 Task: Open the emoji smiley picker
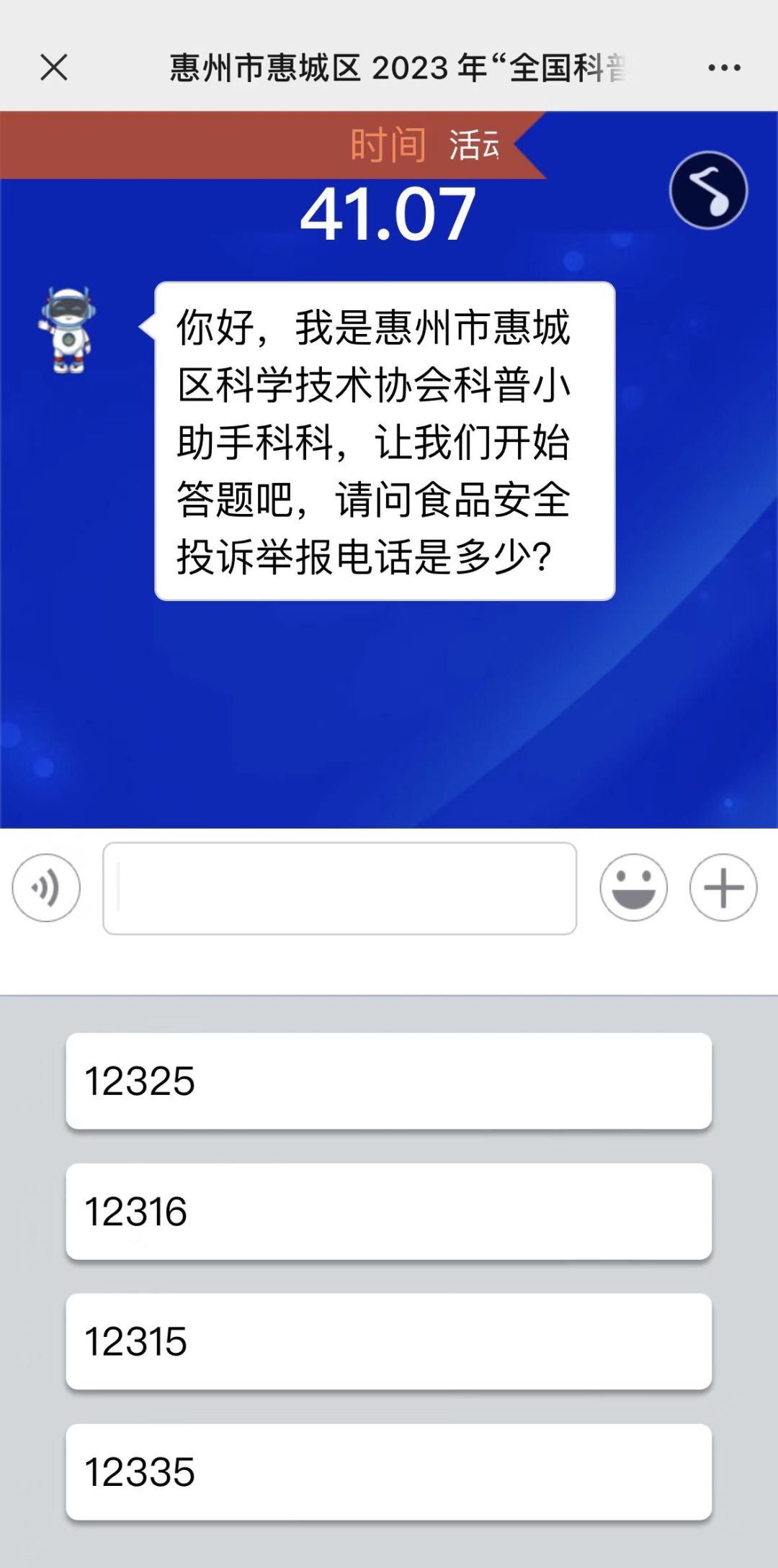(x=633, y=888)
